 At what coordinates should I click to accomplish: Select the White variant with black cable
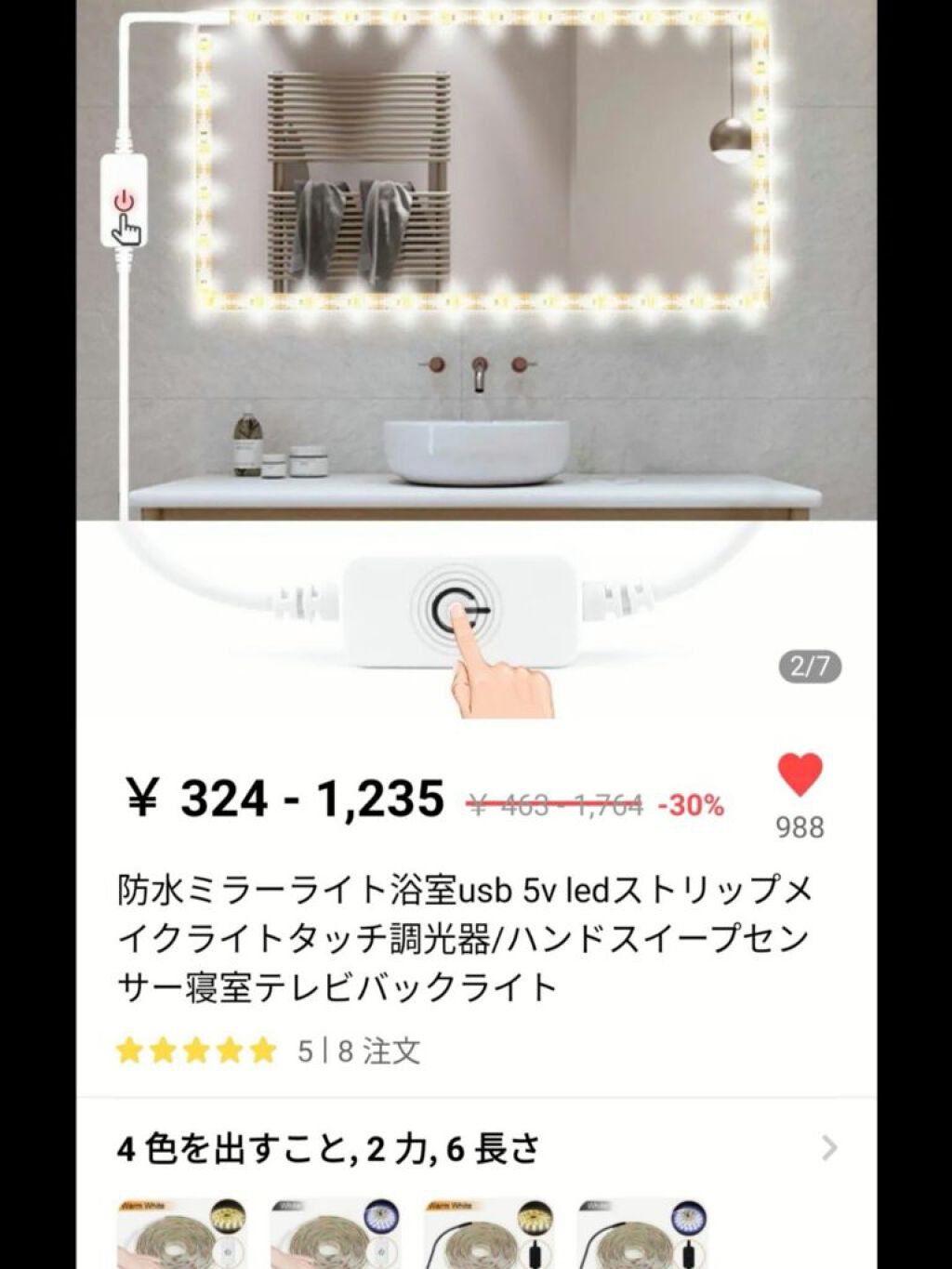point(641,1236)
